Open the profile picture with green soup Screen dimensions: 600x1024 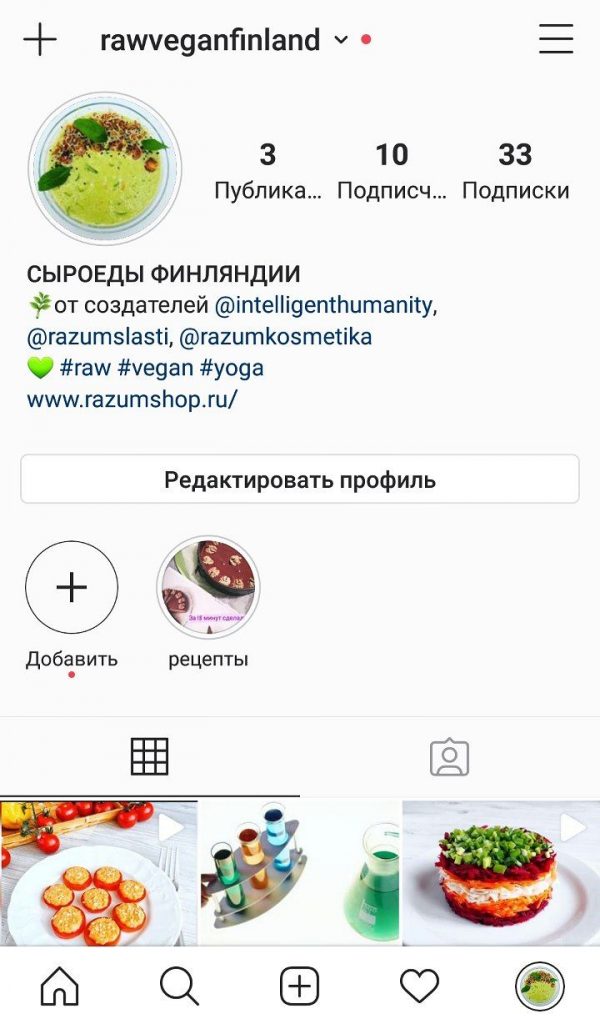click(x=105, y=168)
